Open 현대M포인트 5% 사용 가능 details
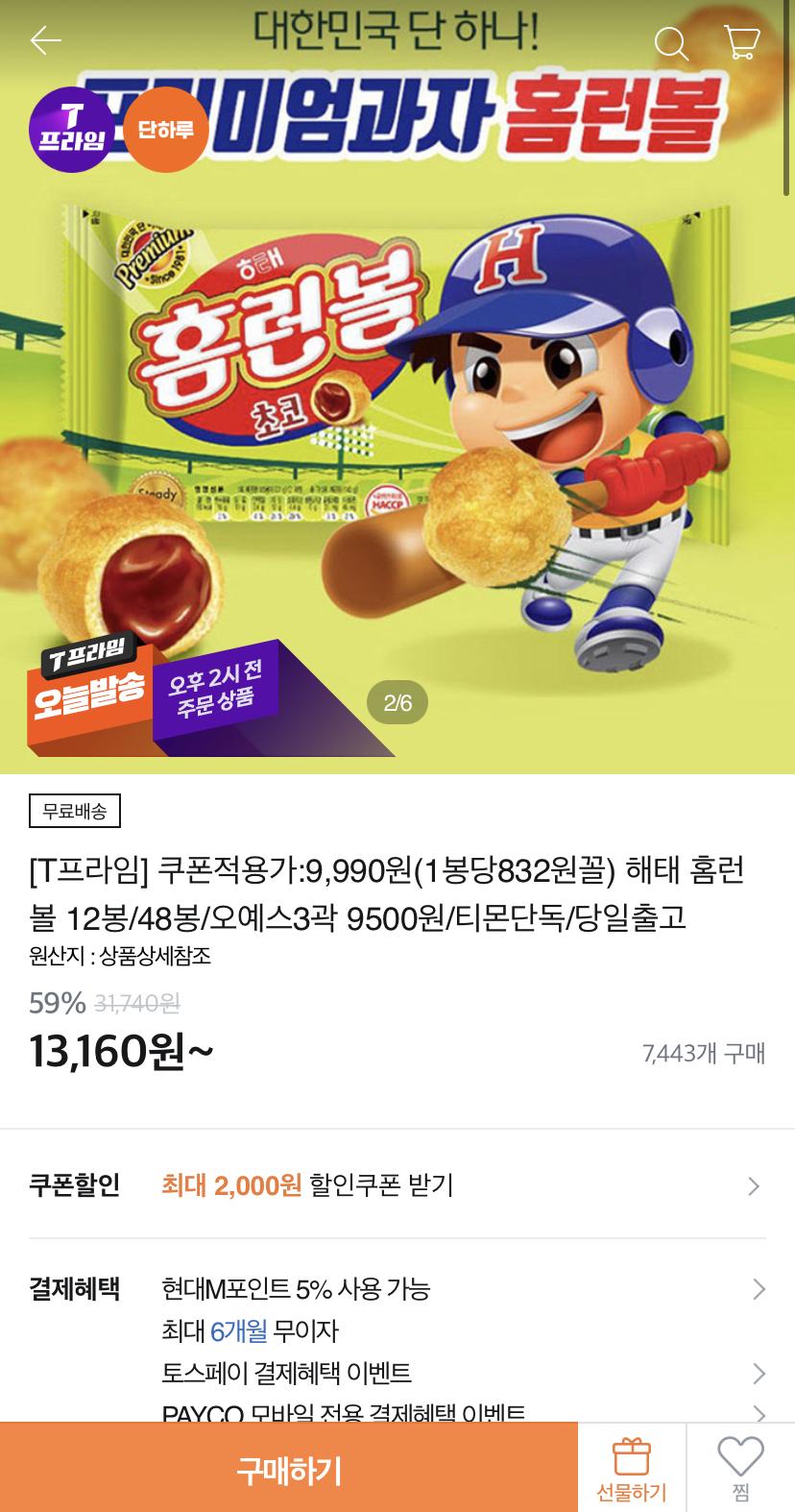 [x=461, y=1289]
